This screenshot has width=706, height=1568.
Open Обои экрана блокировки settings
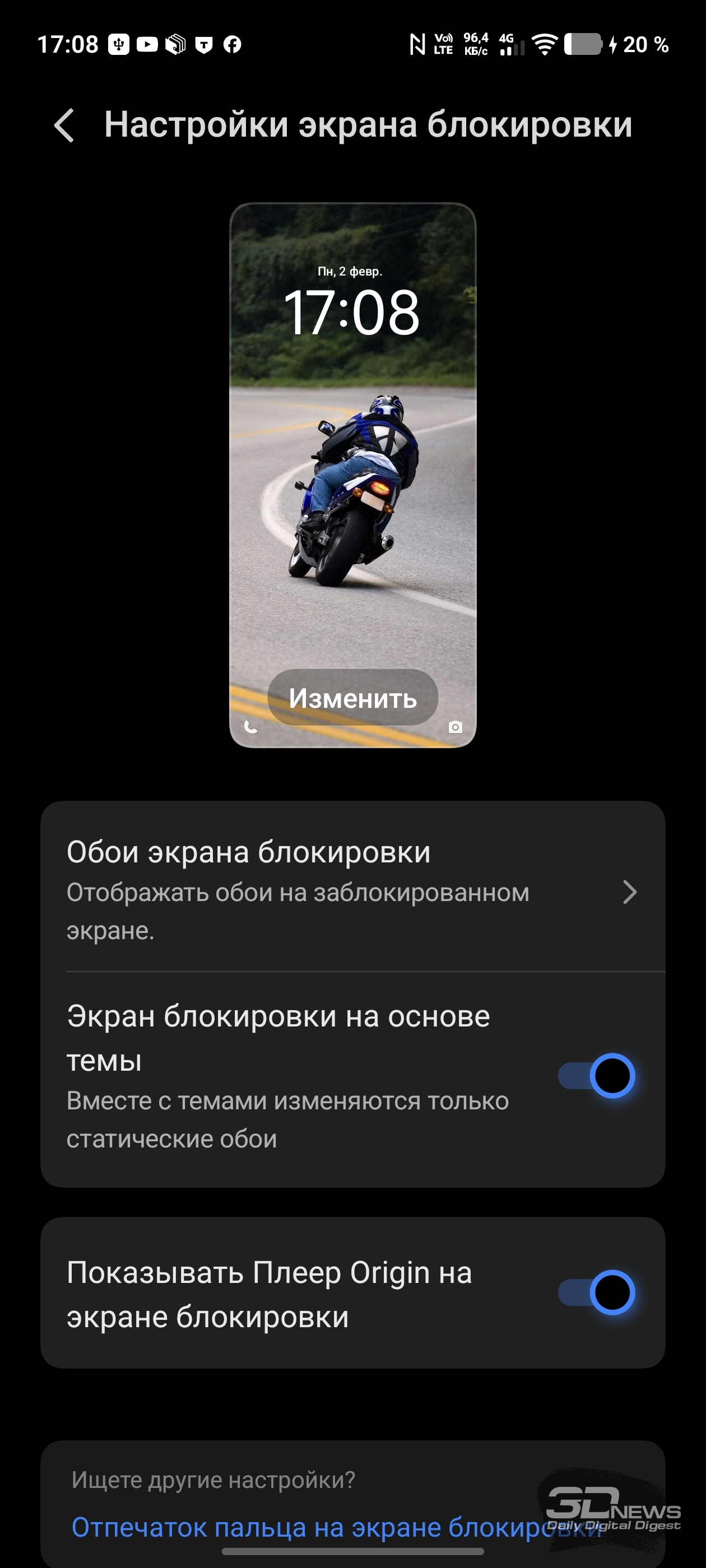pyautogui.click(x=352, y=890)
